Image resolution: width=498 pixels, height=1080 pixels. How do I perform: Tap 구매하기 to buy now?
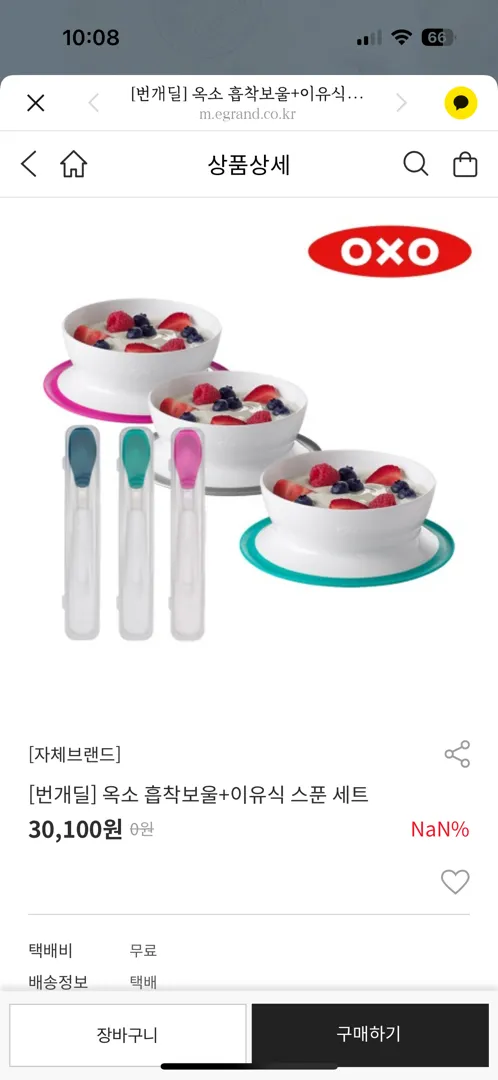pos(369,1034)
